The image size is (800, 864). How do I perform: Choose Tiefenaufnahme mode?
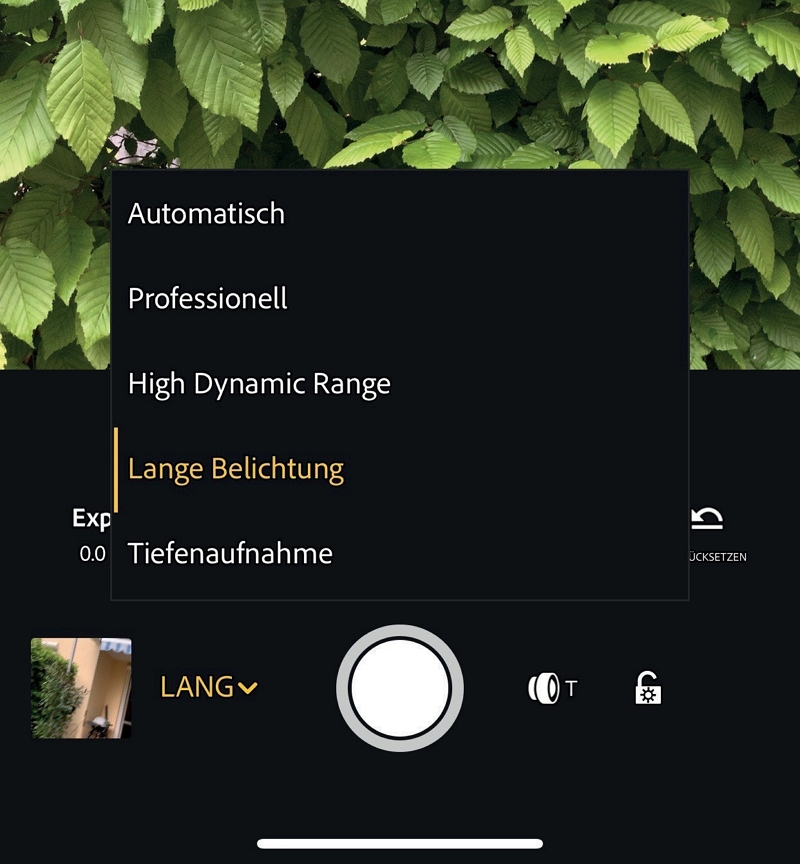coord(230,553)
